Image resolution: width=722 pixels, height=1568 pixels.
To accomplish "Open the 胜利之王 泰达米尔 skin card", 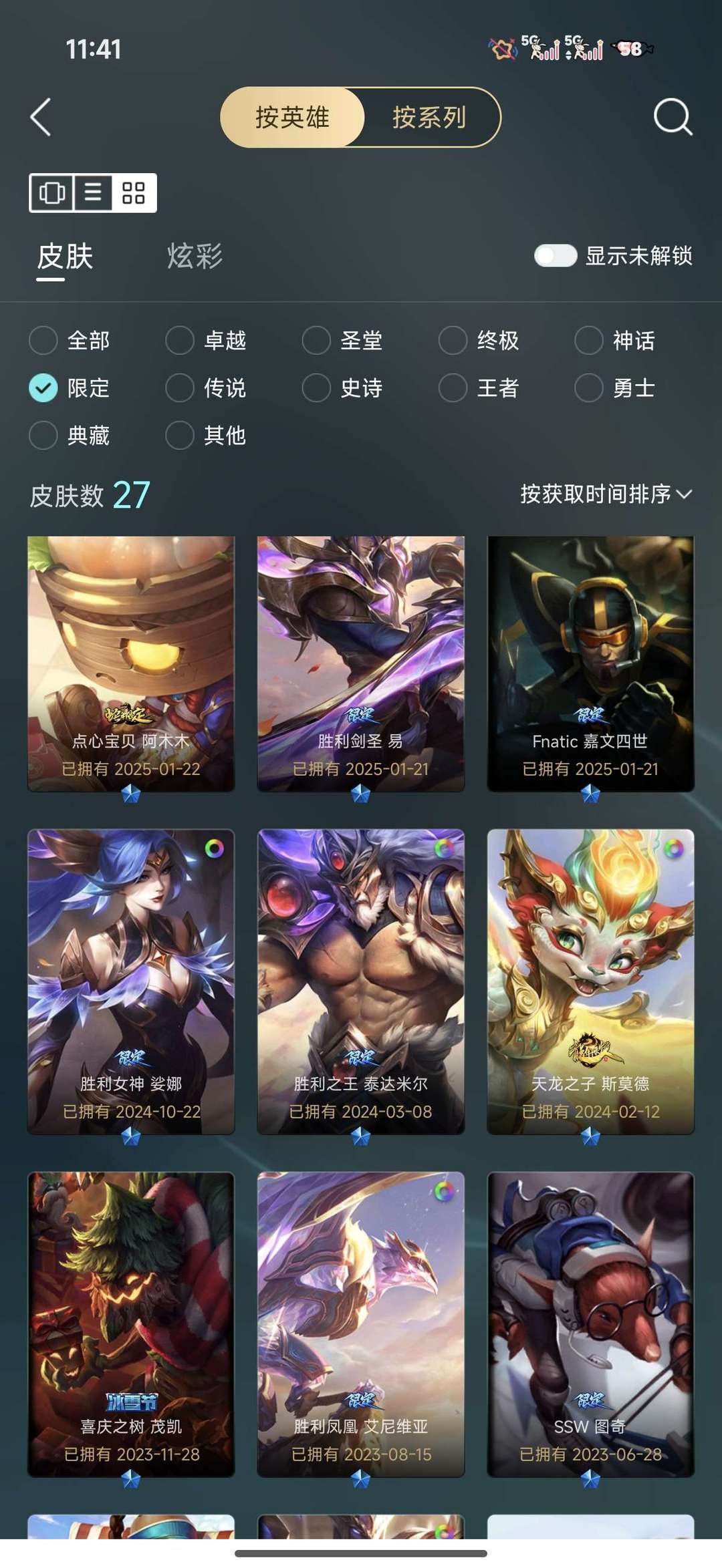I will click(361, 969).
